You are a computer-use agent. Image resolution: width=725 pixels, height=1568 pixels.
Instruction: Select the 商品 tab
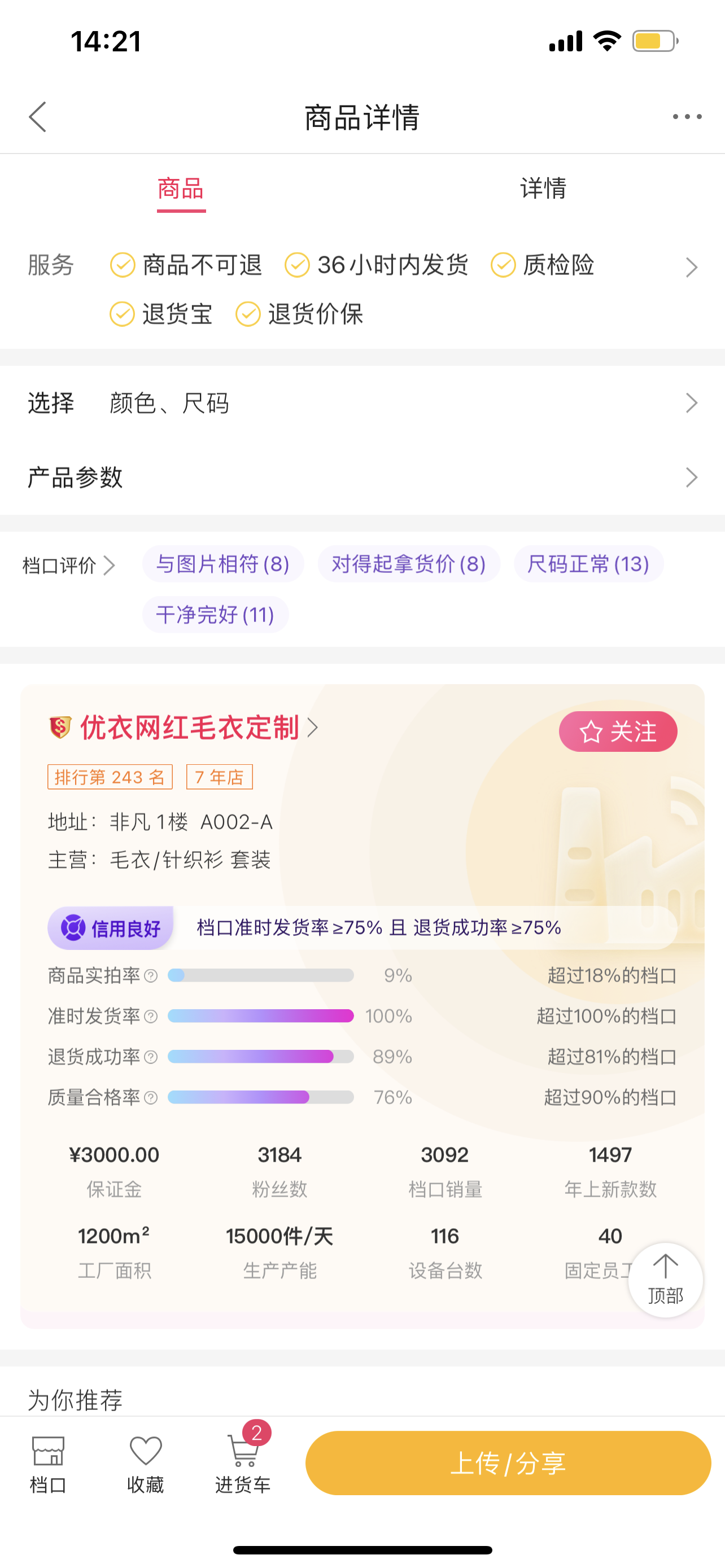pos(181,188)
